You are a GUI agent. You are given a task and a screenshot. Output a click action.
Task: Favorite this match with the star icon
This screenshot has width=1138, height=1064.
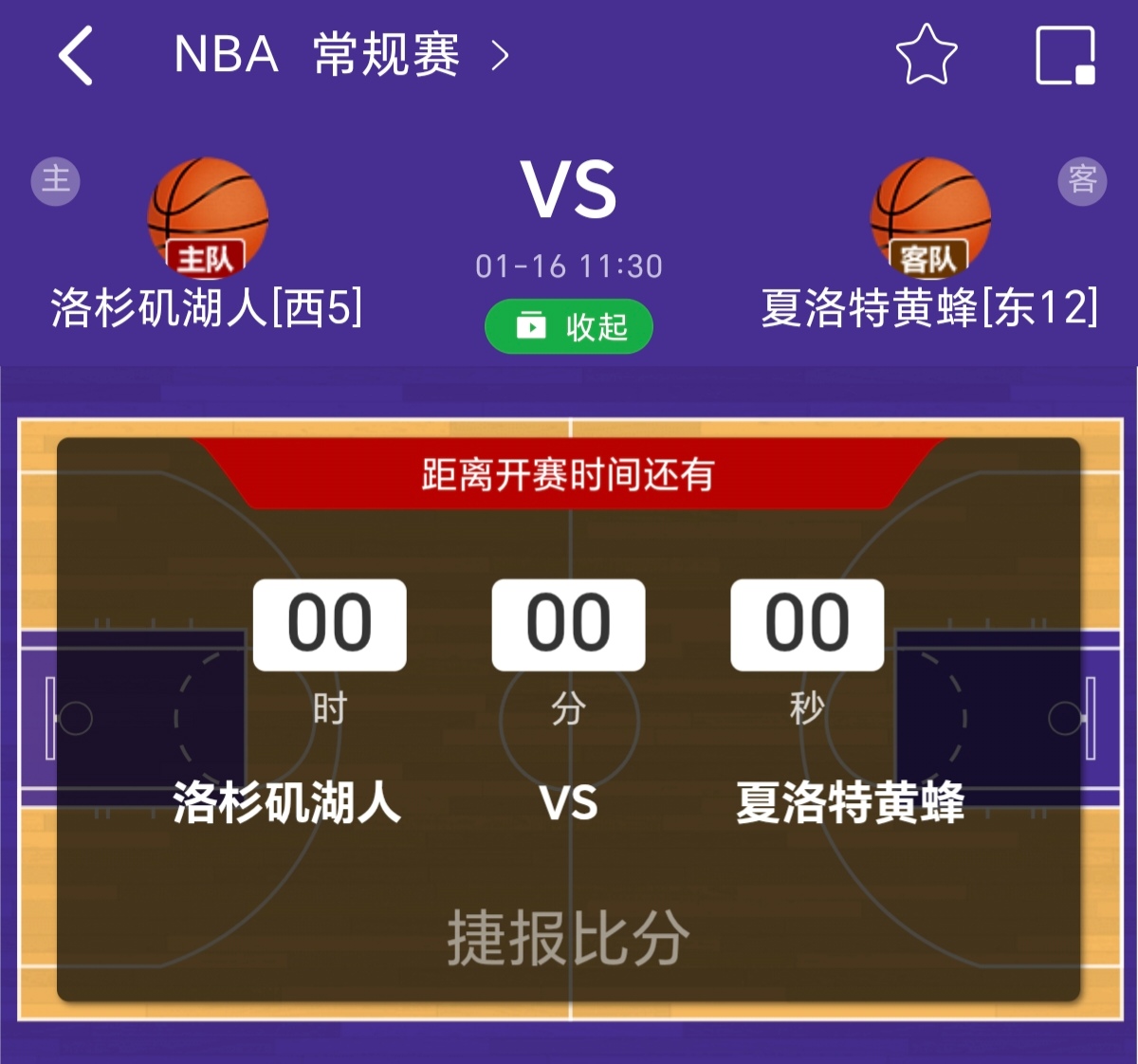click(x=926, y=55)
